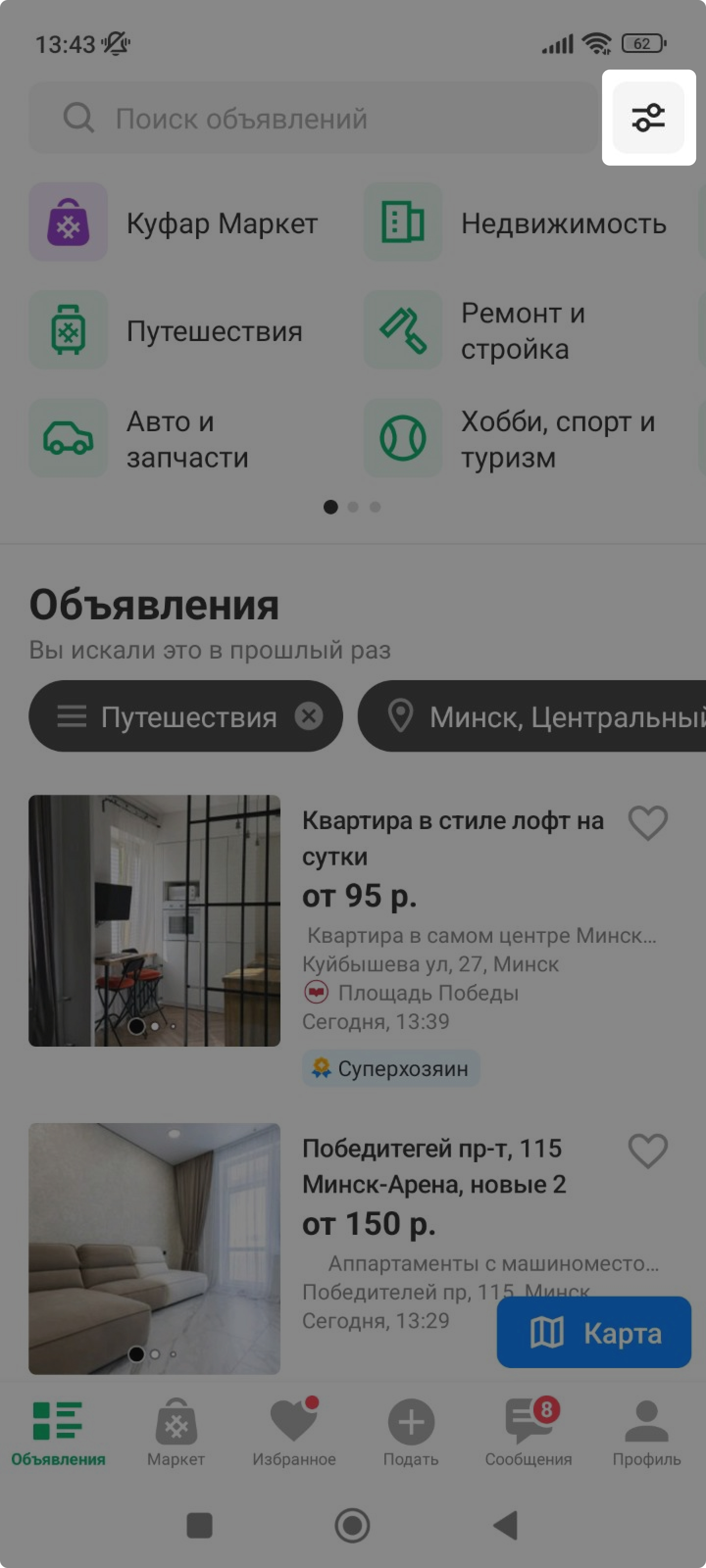Favorite the Квартира в стиле лофт listing

648,822
